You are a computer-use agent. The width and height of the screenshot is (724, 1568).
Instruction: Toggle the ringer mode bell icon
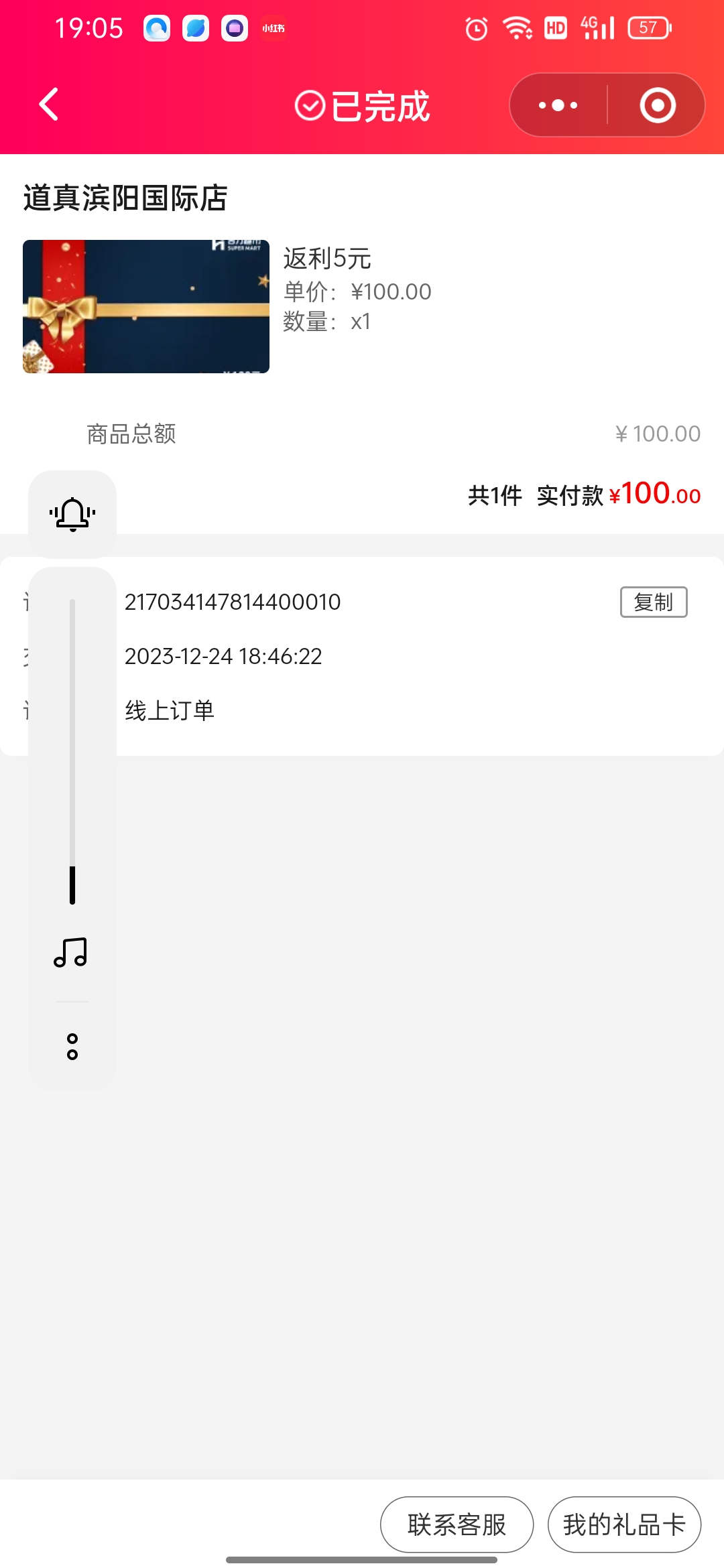pyautogui.click(x=72, y=514)
